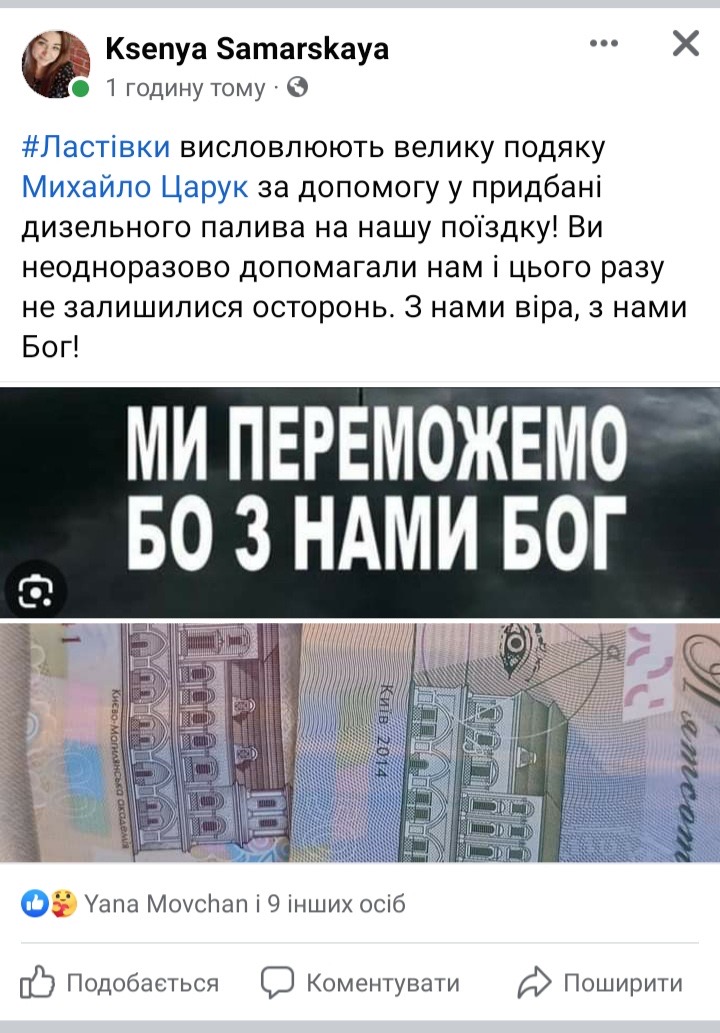Open the three-dot post options menu
720x1033 pixels.
click(604, 43)
